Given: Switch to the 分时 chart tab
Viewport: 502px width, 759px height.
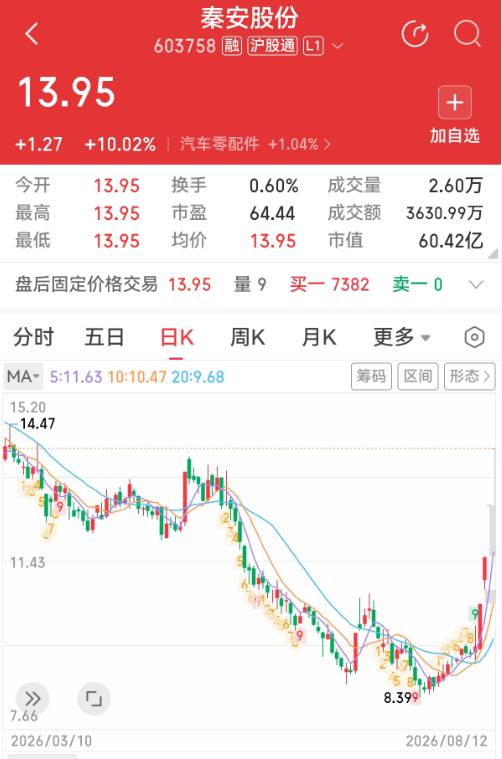Looking at the screenshot, I should tap(33, 337).
